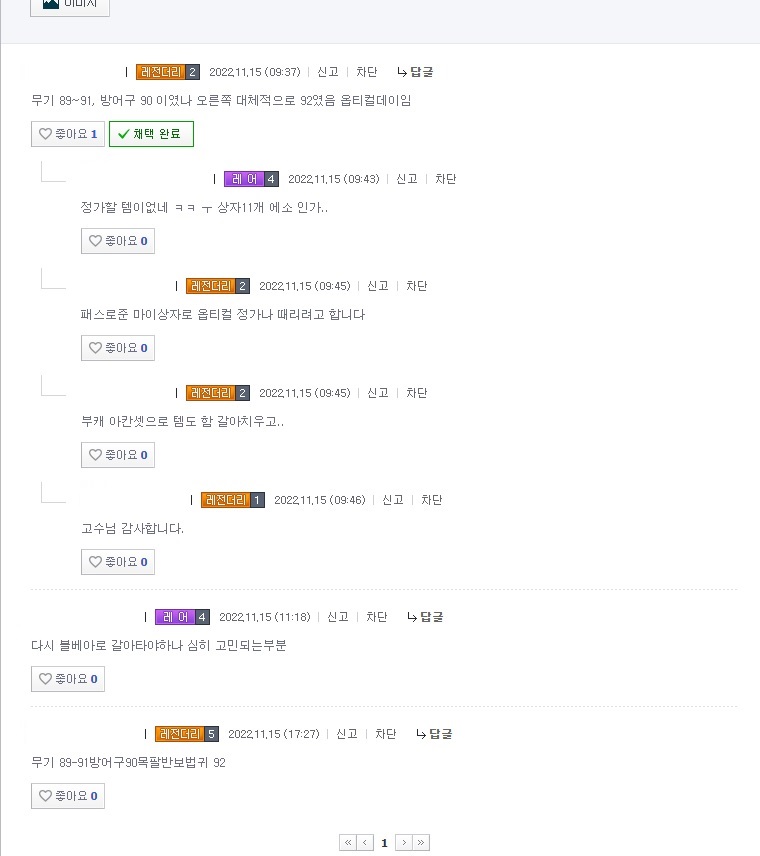Like the comment starting "다시 블베아로"

(68, 679)
